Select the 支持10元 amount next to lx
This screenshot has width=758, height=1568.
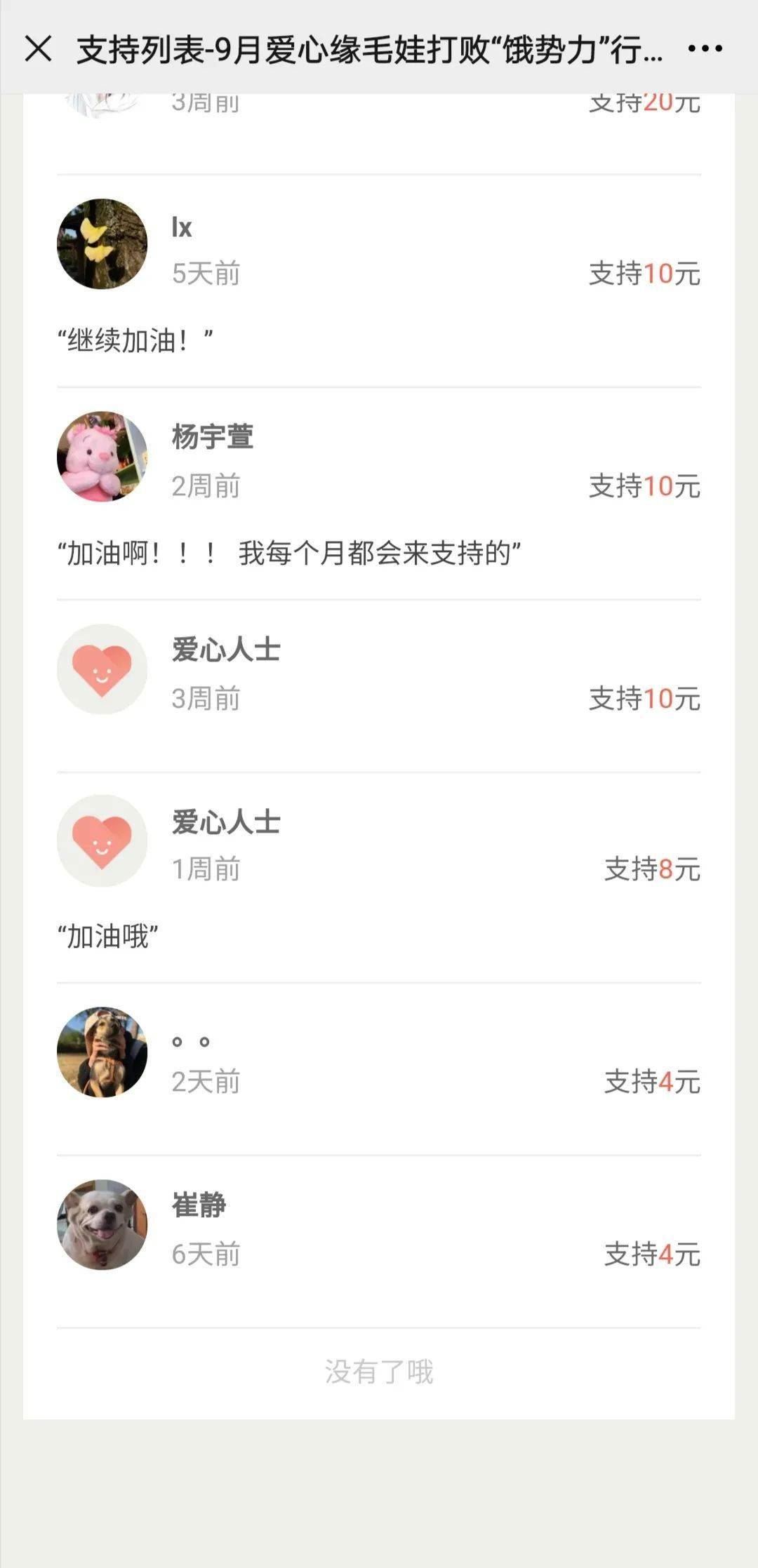[644, 276]
